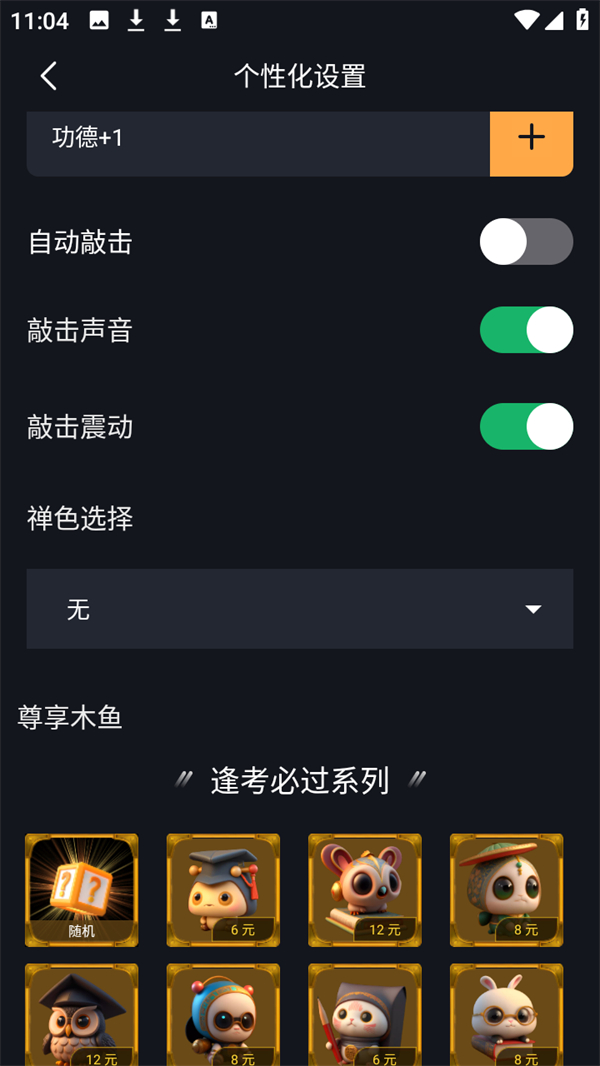Screen dimensions: 600x1066
Task: Expand the 禅色选择 dropdown
Action: [300, 608]
